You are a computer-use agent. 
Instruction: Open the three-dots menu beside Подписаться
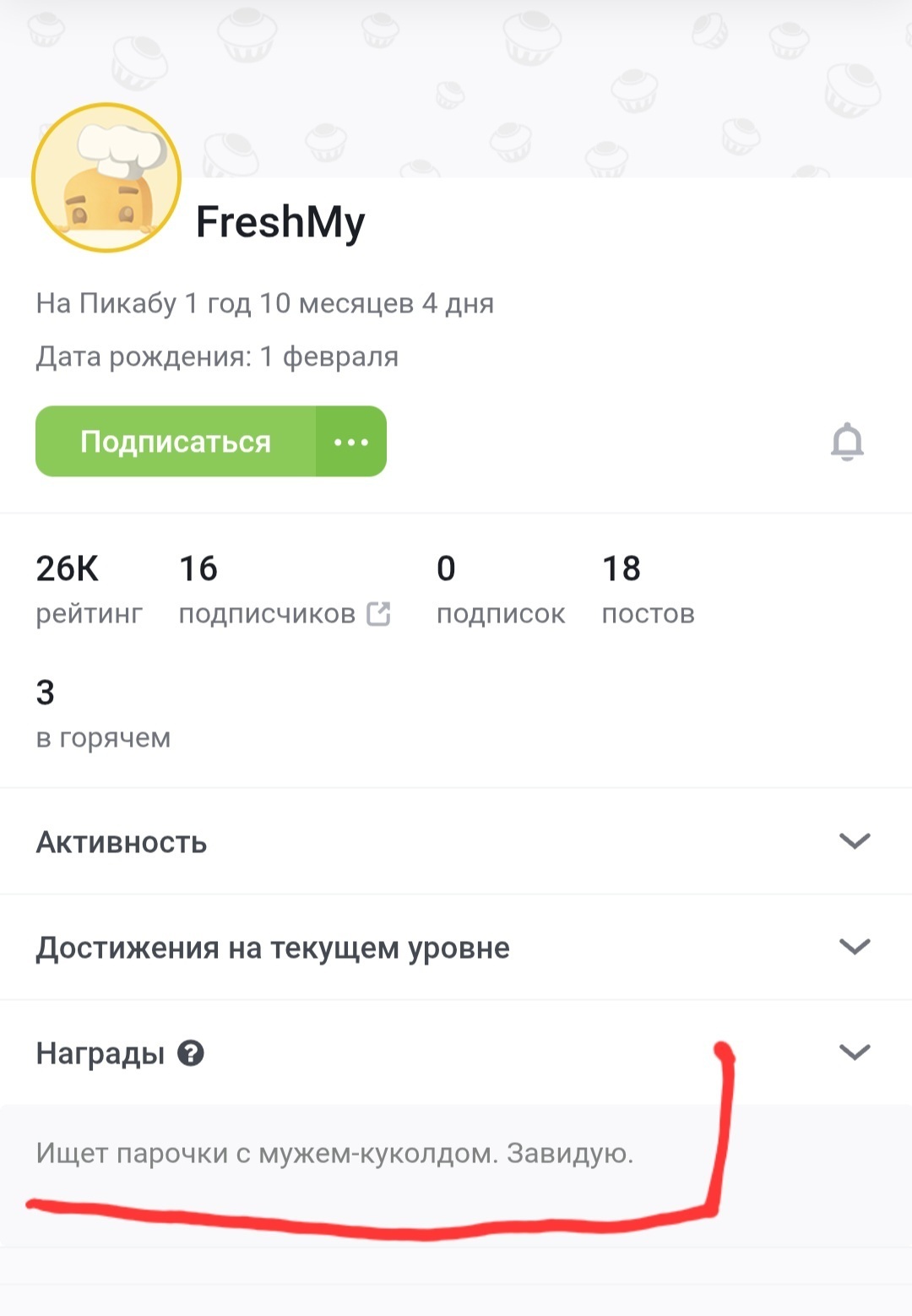click(351, 442)
